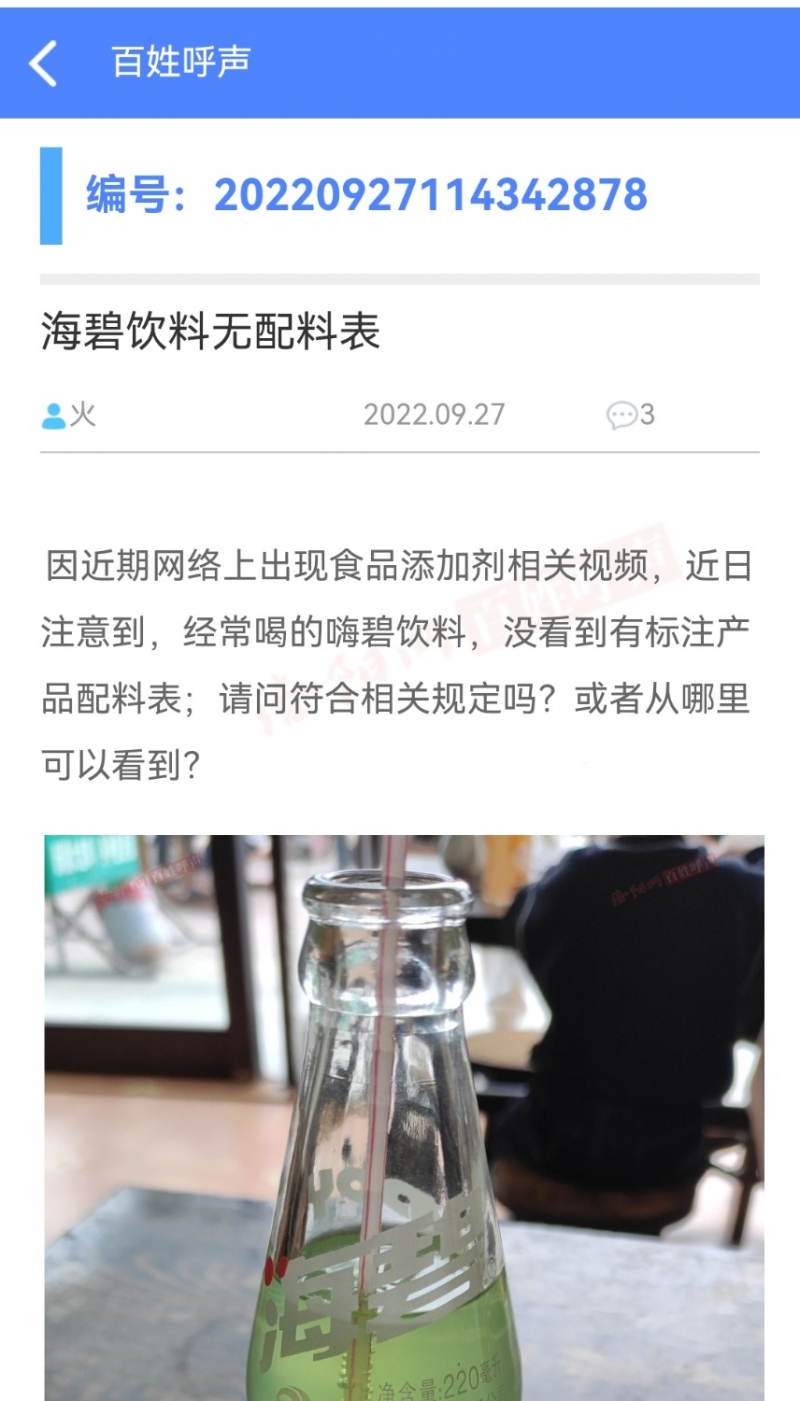The width and height of the screenshot is (800, 1401).
Task: Select the blue header bar area
Action: tap(400, 60)
